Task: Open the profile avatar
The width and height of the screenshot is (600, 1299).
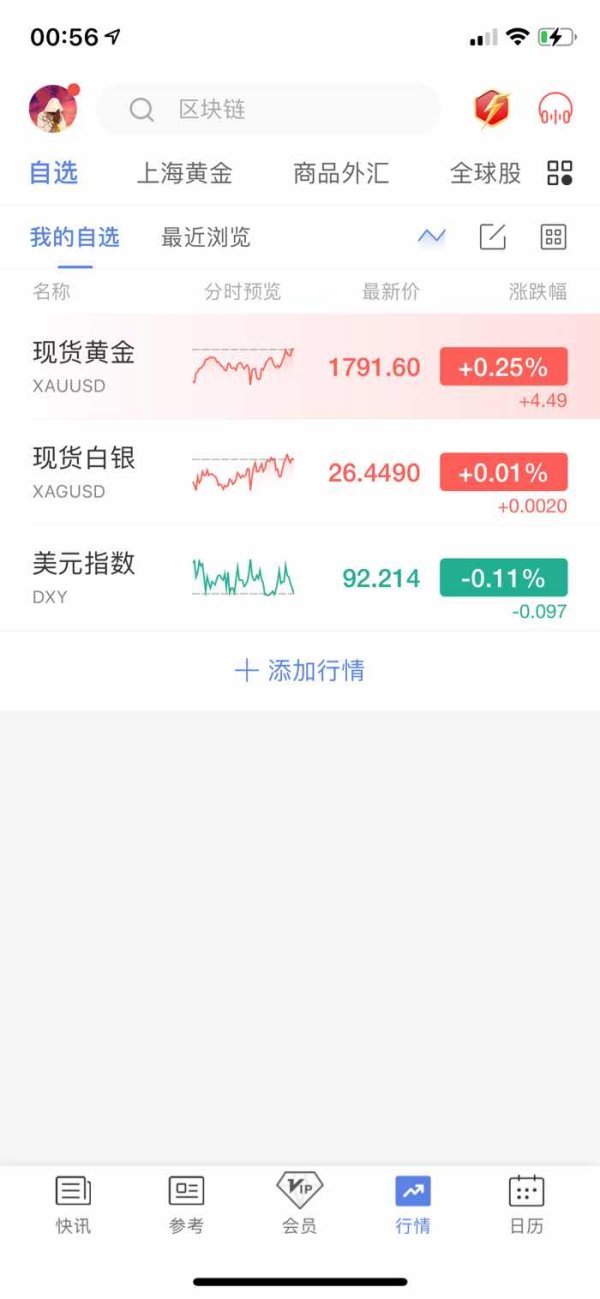Action: click(x=53, y=108)
